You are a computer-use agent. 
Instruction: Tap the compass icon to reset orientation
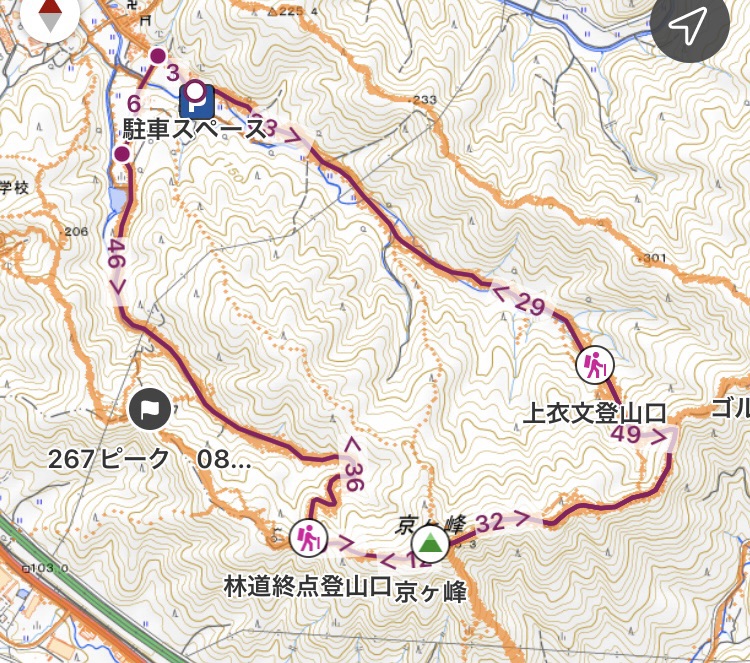49,22
